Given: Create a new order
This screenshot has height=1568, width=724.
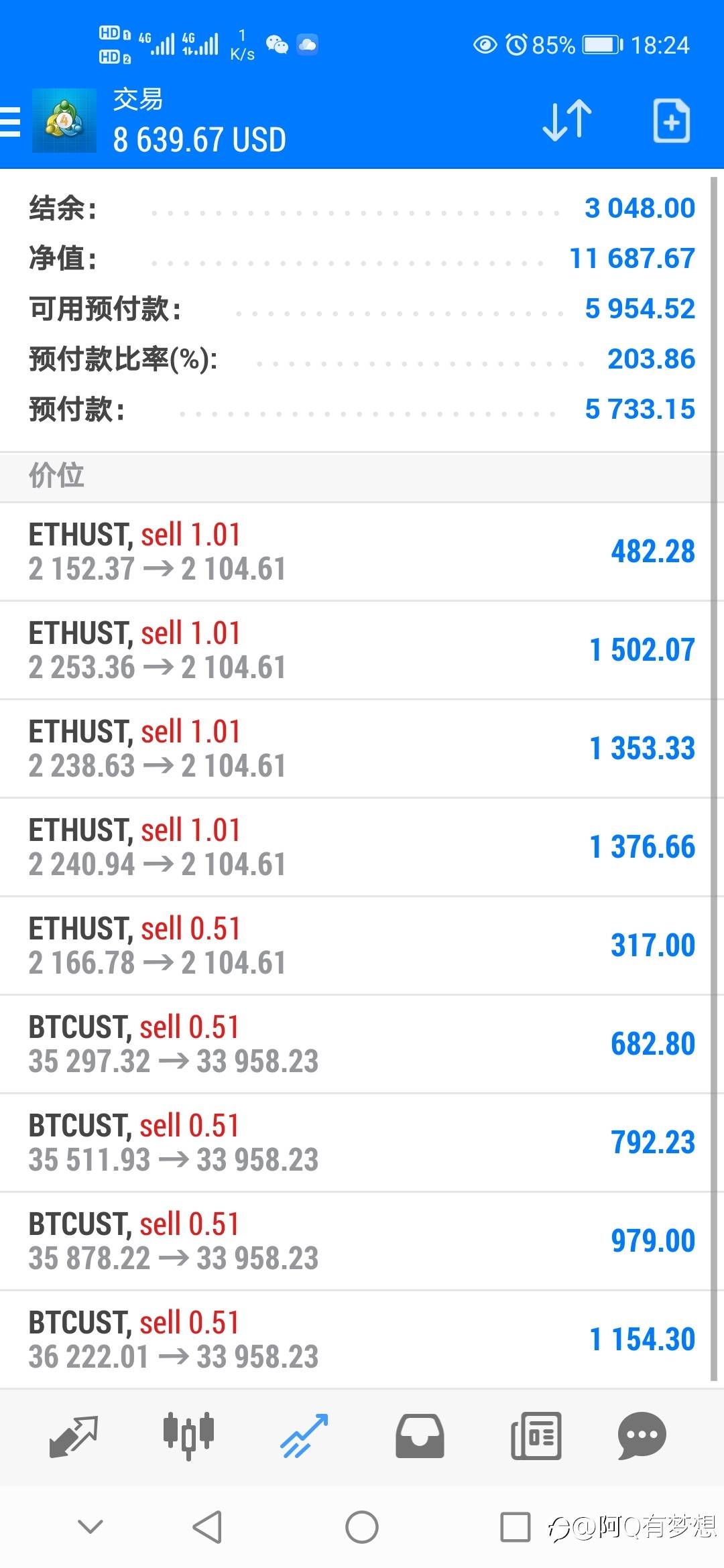Looking at the screenshot, I should click(671, 121).
